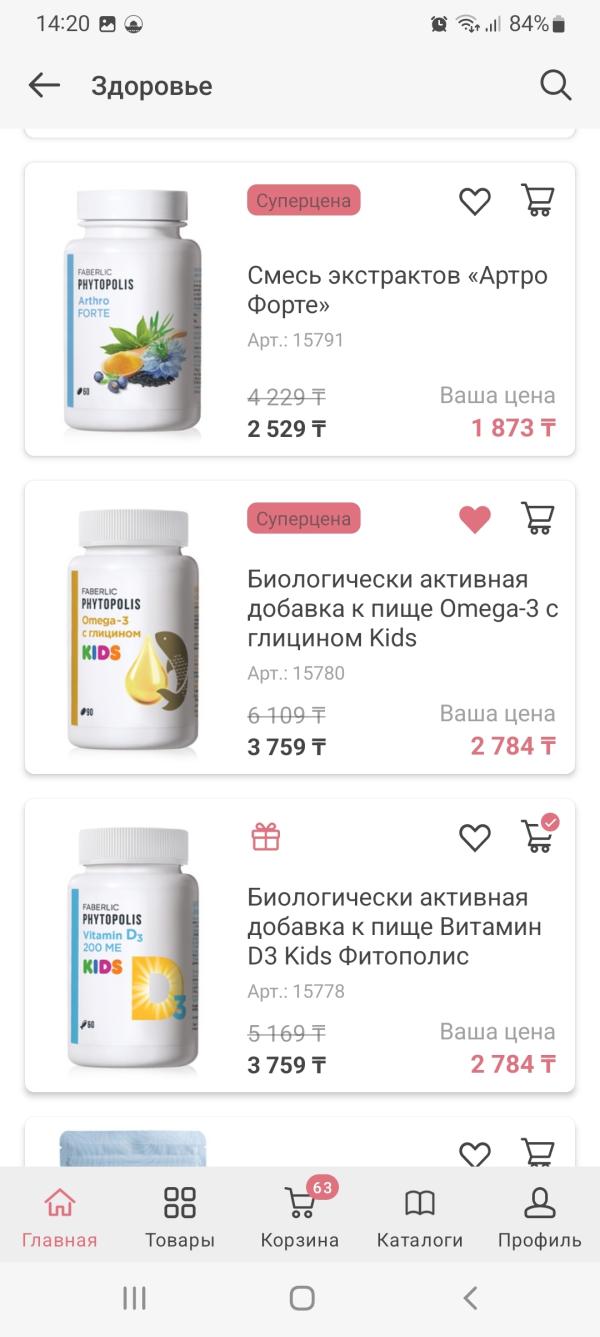Image resolution: width=600 pixels, height=1337 pixels.
Task: Add Omega-3 Kids to the cart
Action: coord(538,519)
